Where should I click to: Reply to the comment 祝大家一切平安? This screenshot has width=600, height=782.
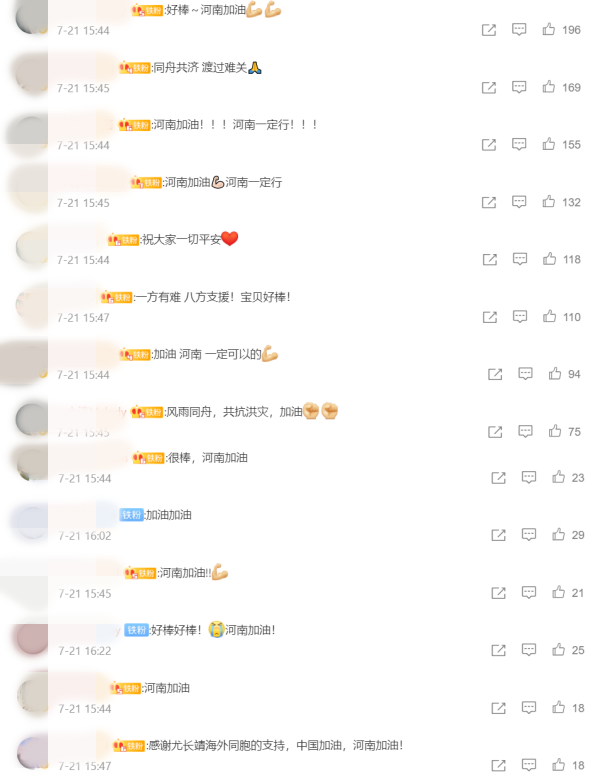519,259
